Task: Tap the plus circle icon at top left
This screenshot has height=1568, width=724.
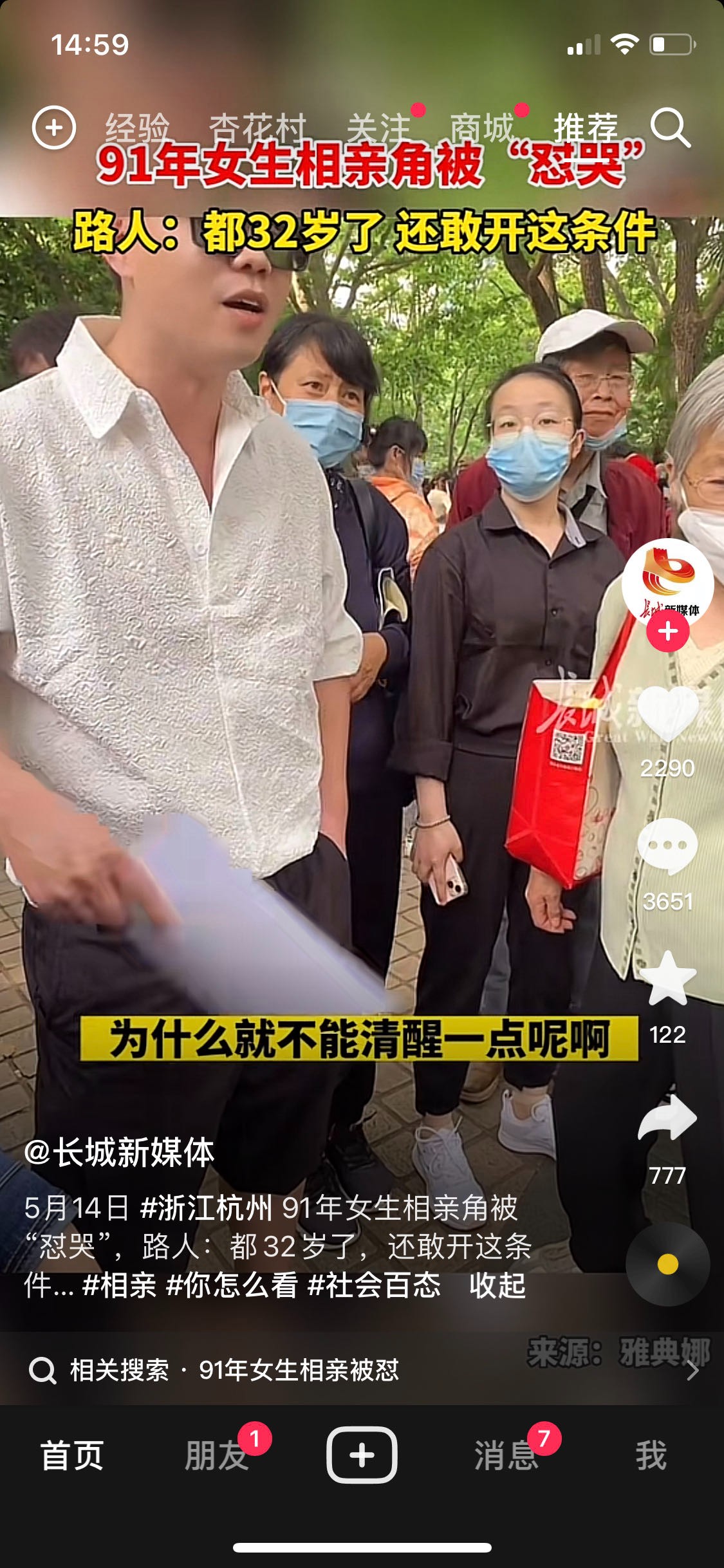Action: point(54,127)
